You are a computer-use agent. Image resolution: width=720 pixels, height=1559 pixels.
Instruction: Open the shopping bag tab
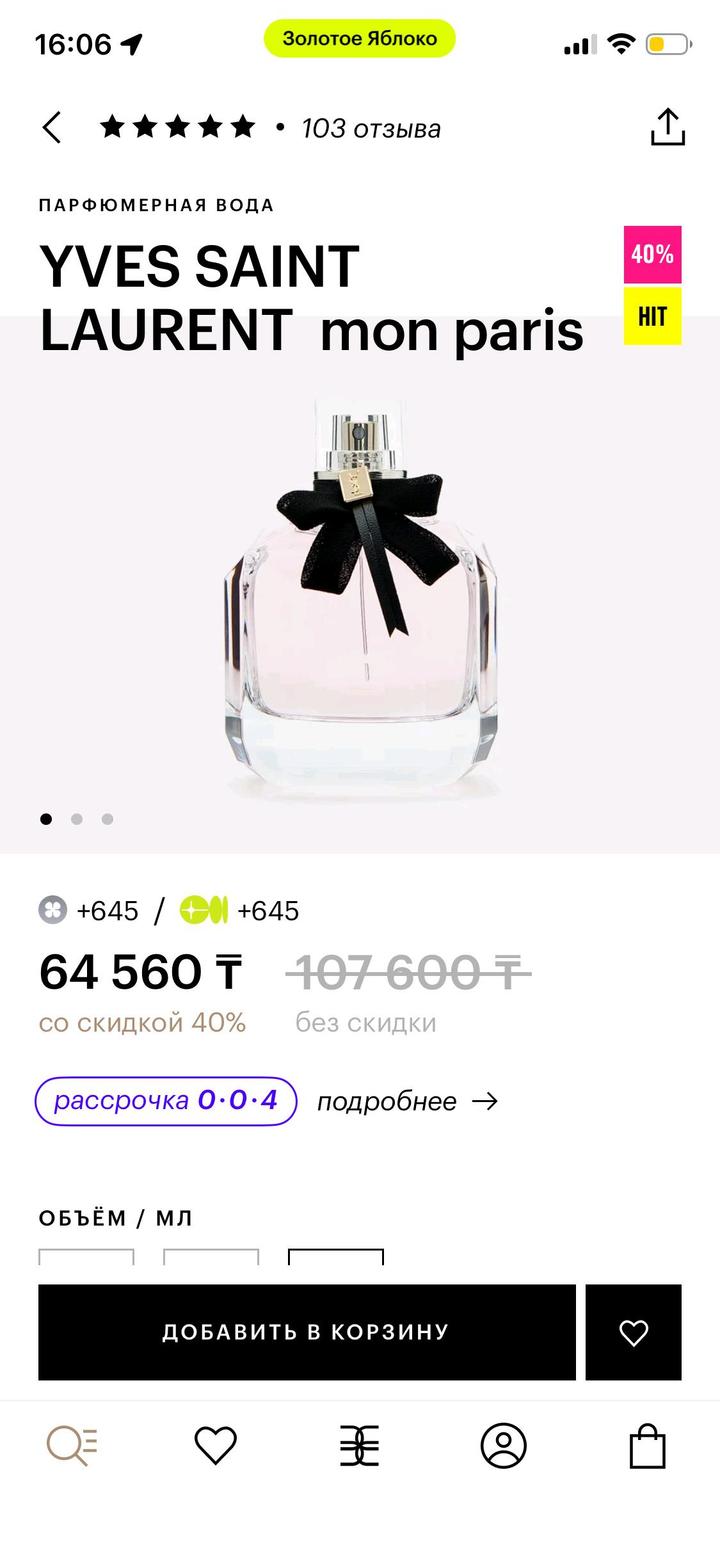tap(647, 1446)
